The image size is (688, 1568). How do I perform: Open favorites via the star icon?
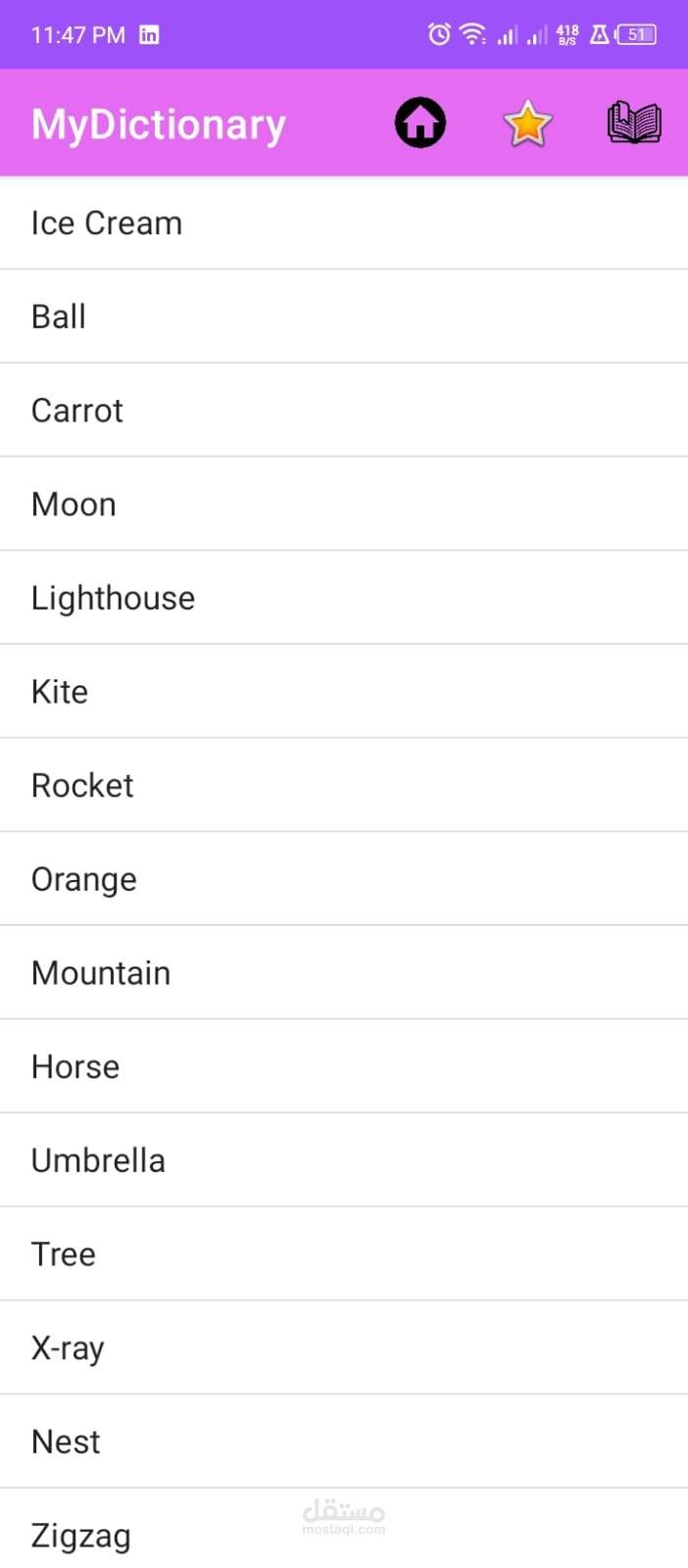(527, 123)
